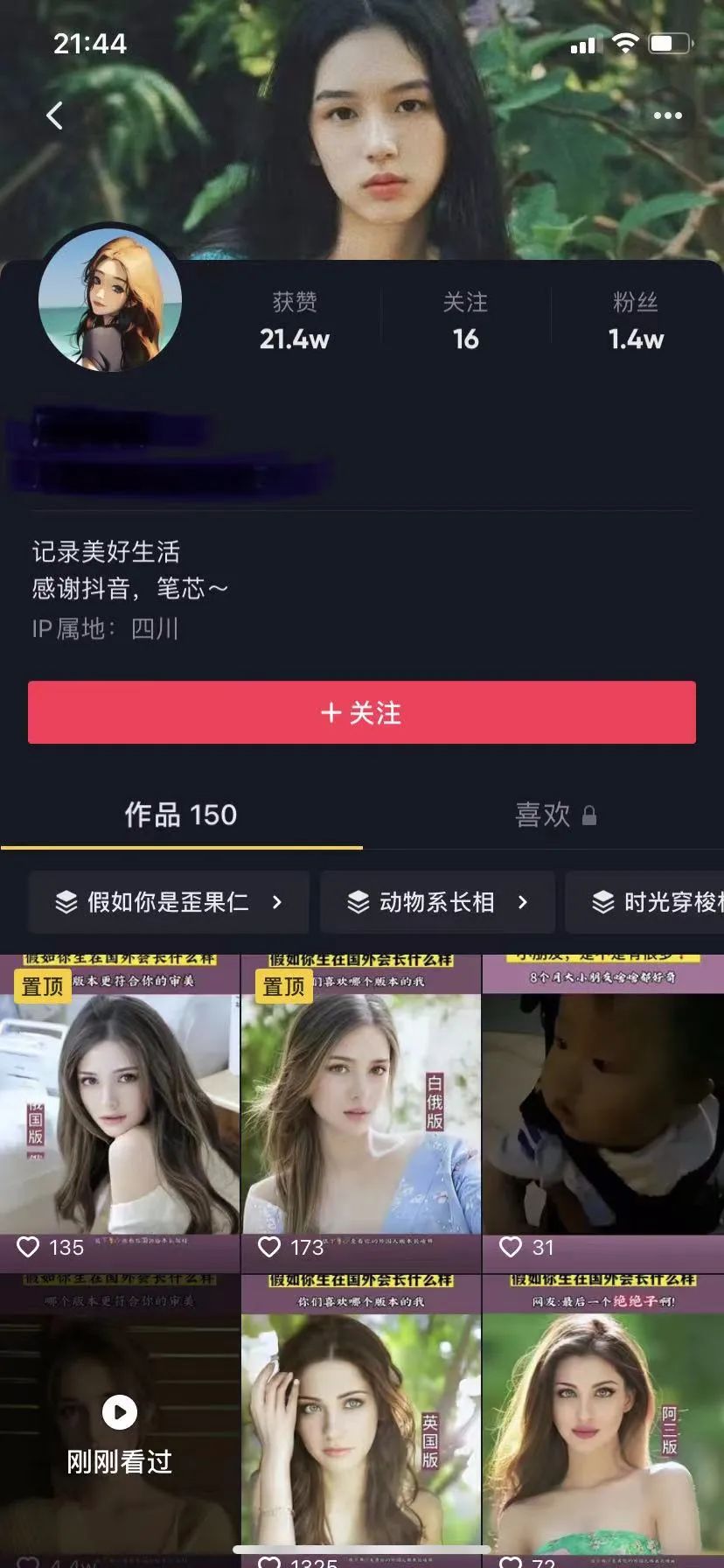Open the 假如你是歪果仁 collection
Image resolution: width=724 pixels, height=1568 pixels.
[169, 902]
